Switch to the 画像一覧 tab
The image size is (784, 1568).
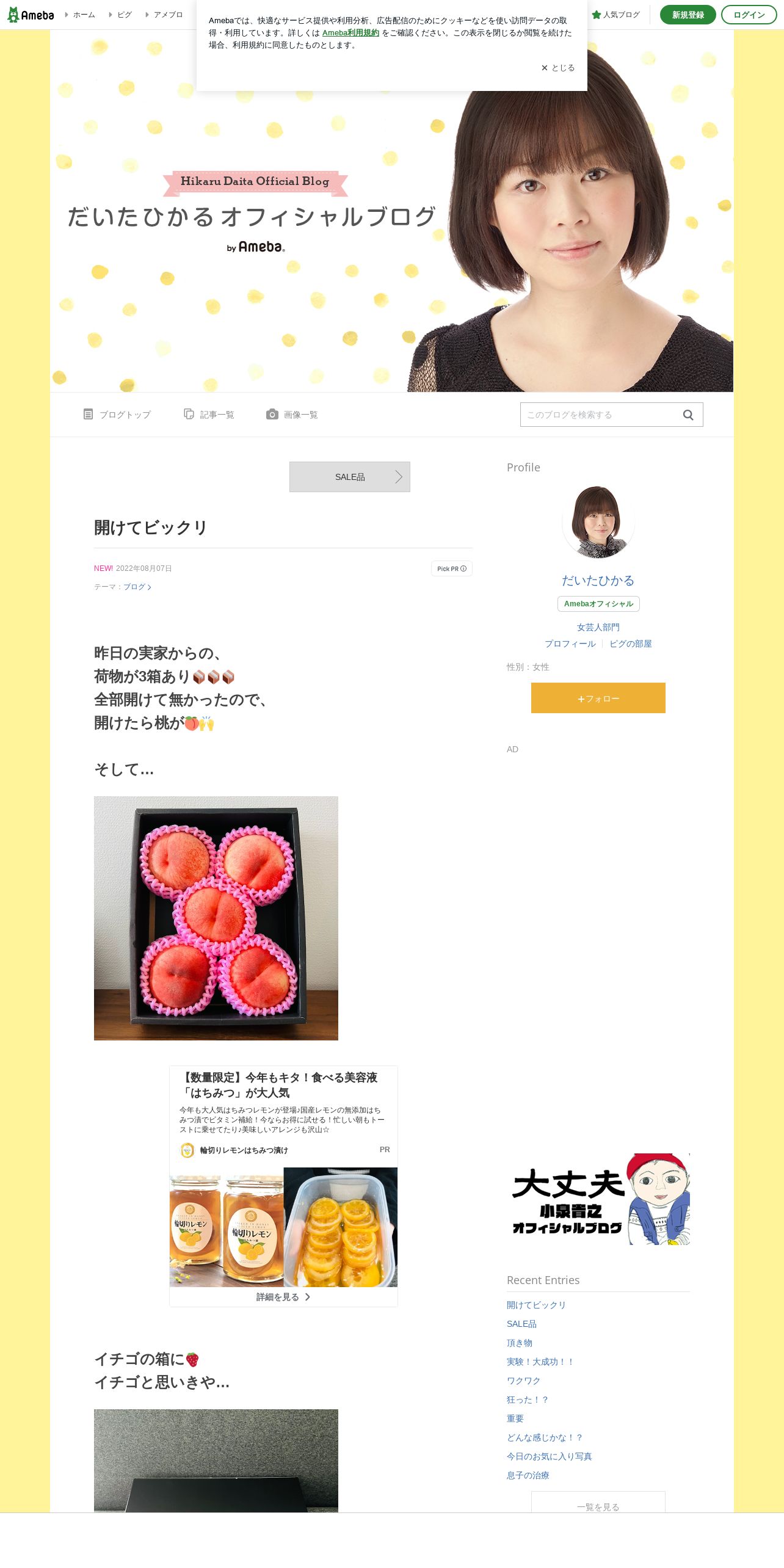[x=292, y=415]
